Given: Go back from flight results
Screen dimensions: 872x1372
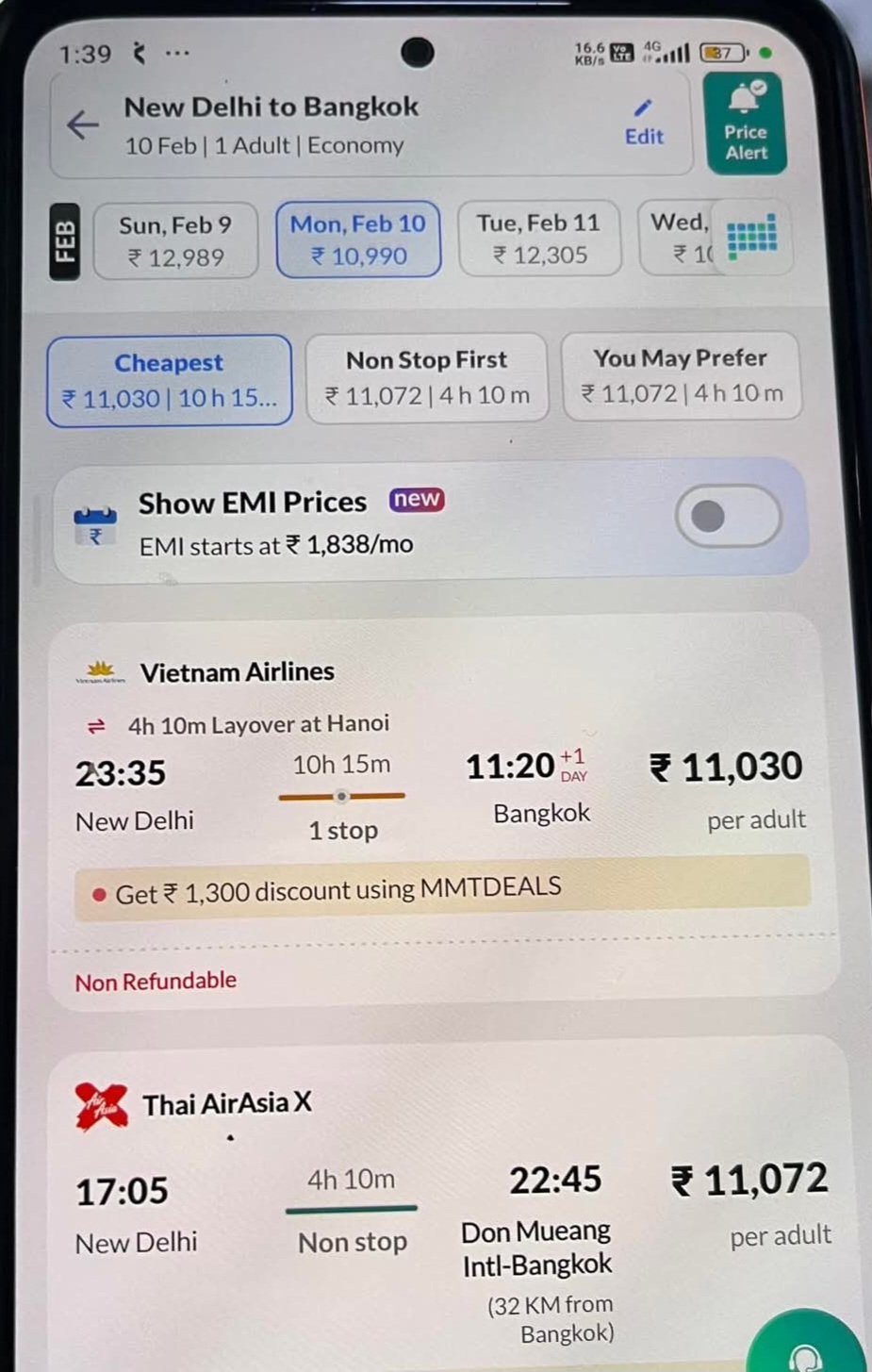Looking at the screenshot, I should pyautogui.click(x=83, y=124).
